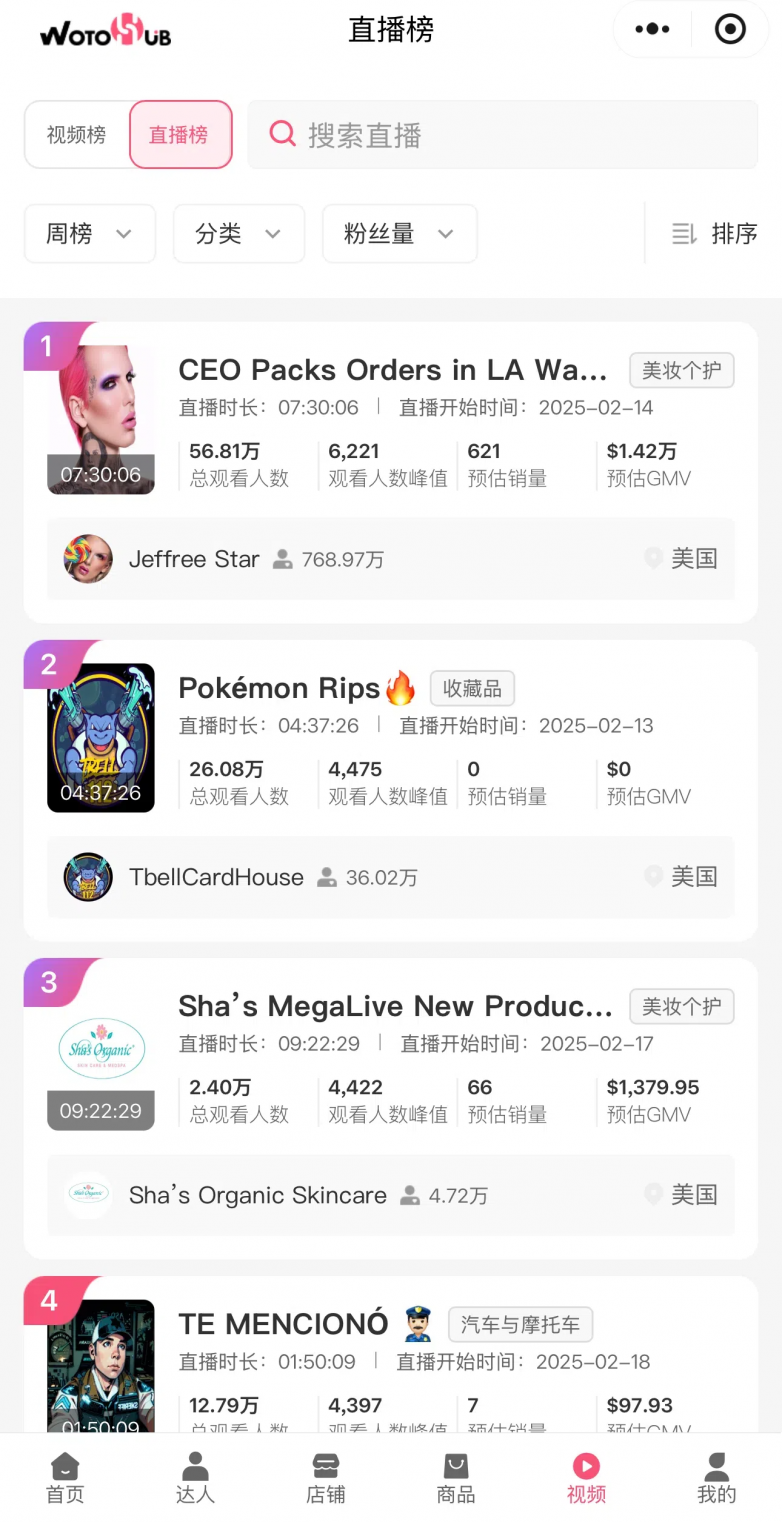Expand the 粉丝量 filter dropdown
This screenshot has width=782, height=1522.
399,234
